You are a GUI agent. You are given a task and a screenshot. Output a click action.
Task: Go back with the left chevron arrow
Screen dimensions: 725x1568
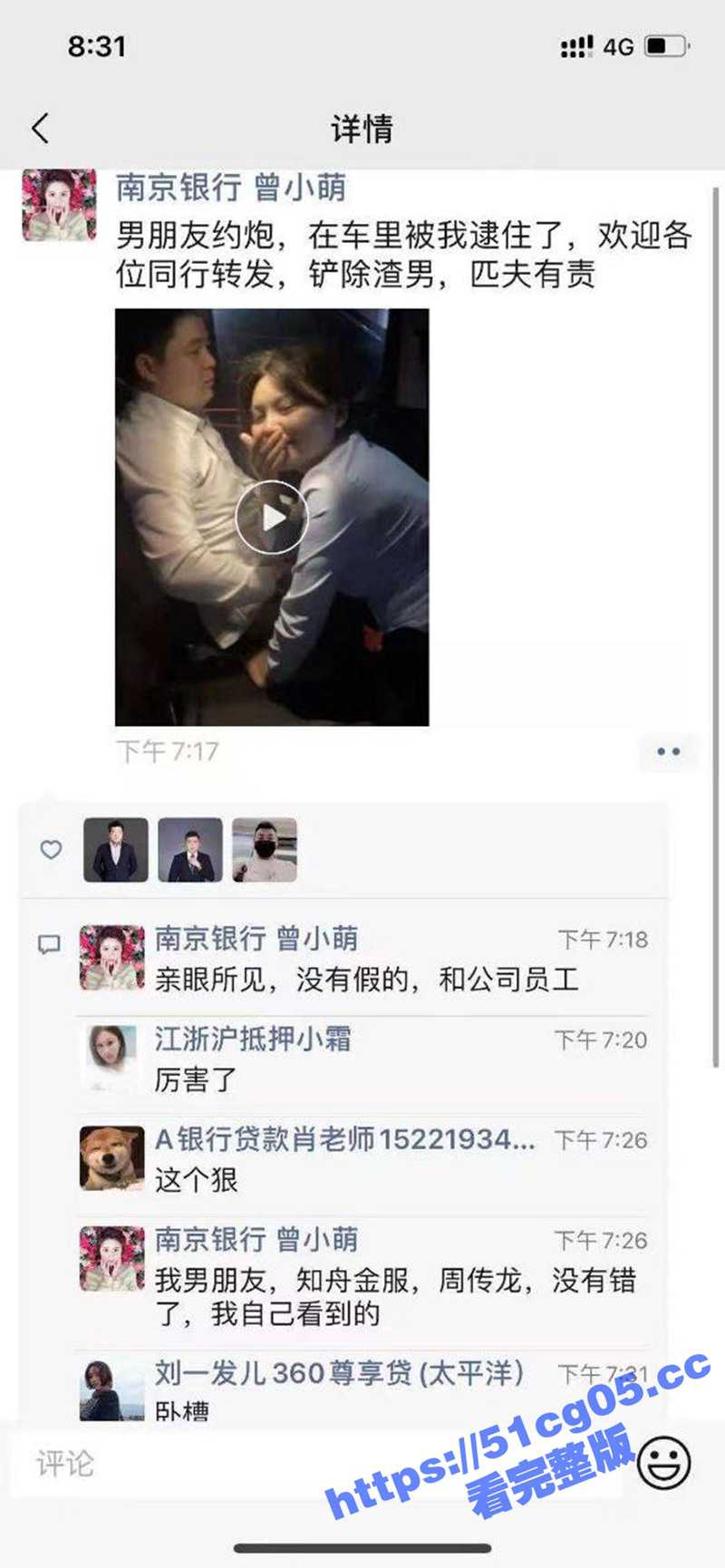coord(38,130)
